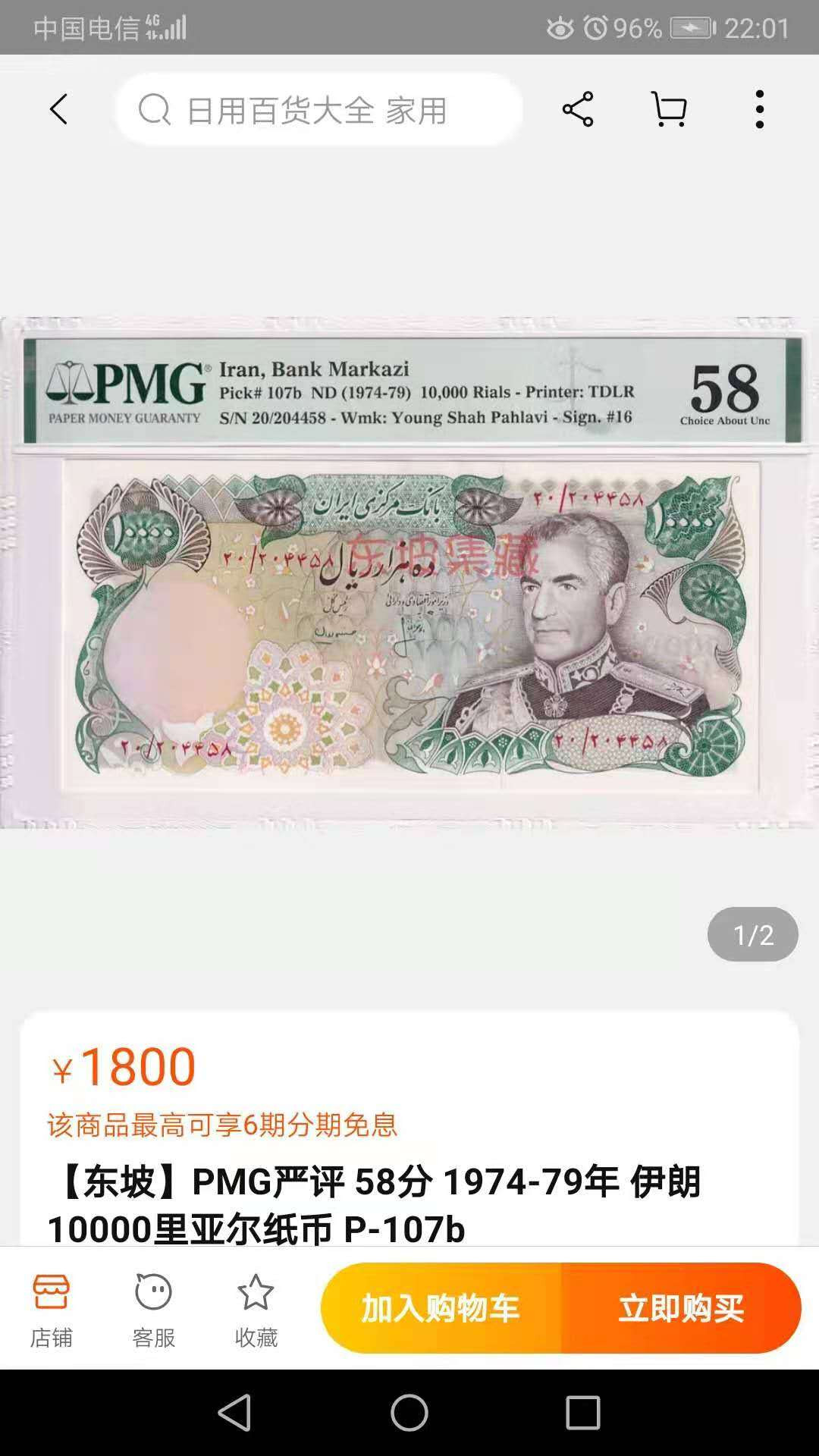The image size is (819, 1456).
Task: Select the 店铺 shop icon
Action: [x=52, y=1307]
